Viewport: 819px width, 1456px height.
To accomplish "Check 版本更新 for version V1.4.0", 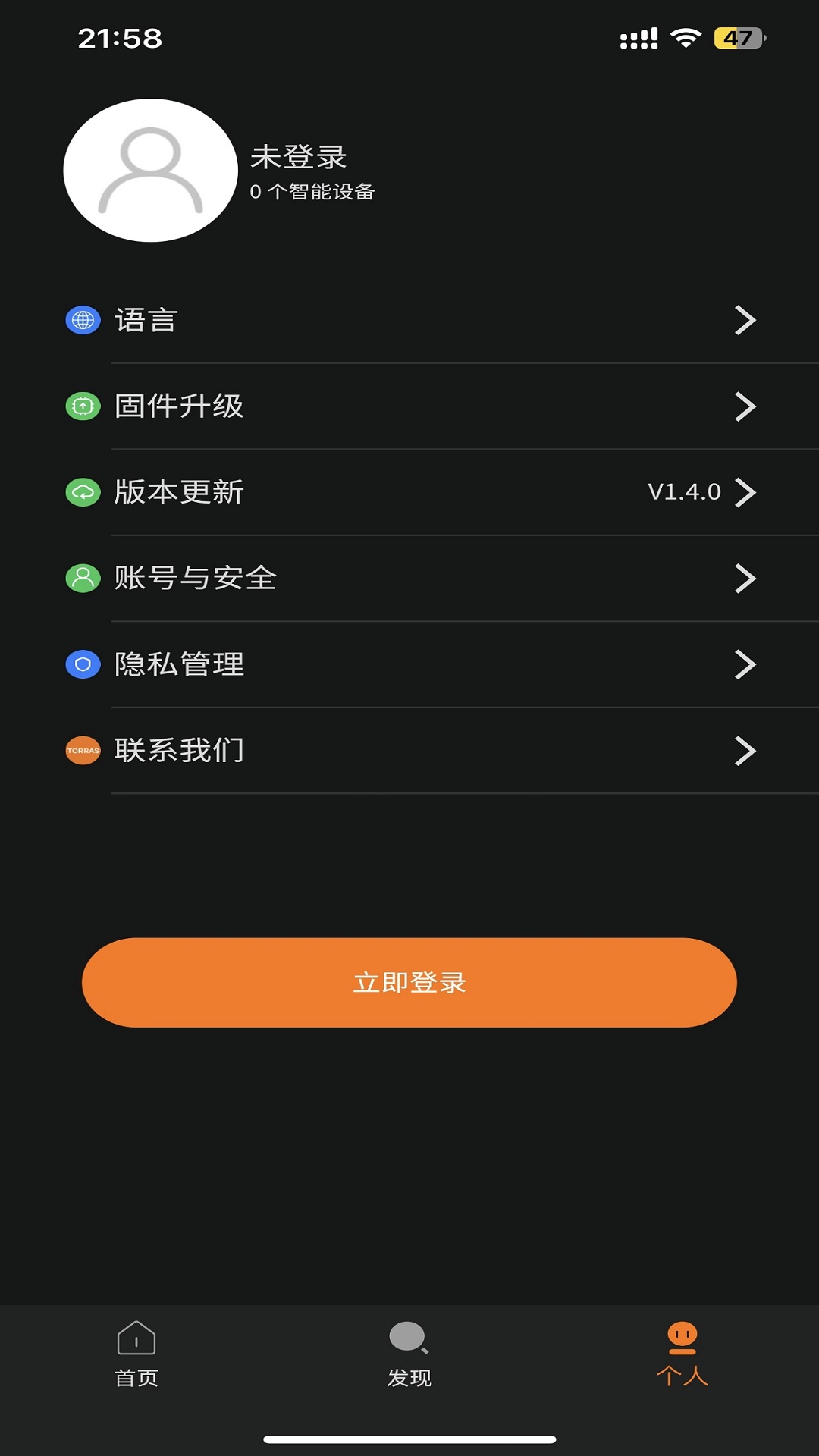I will click(409, 492).
